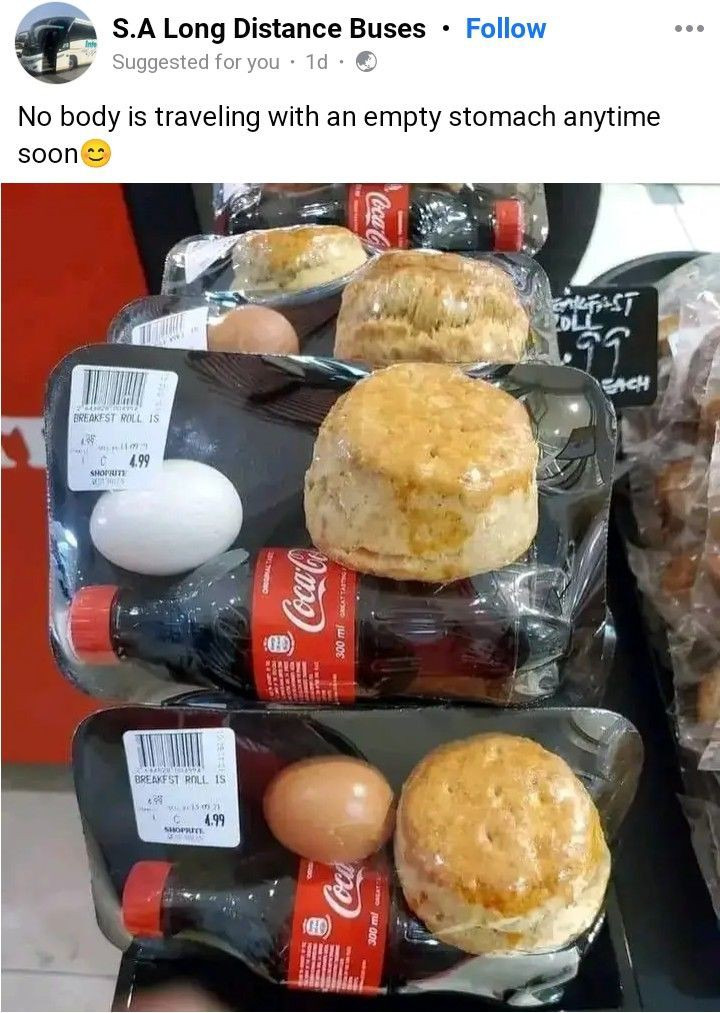The width and height of the screenshot is (720, 1013).
Task: Open the S.A Long Distance Buses page name
Action: pyautogui.click(x=268, y=29)
